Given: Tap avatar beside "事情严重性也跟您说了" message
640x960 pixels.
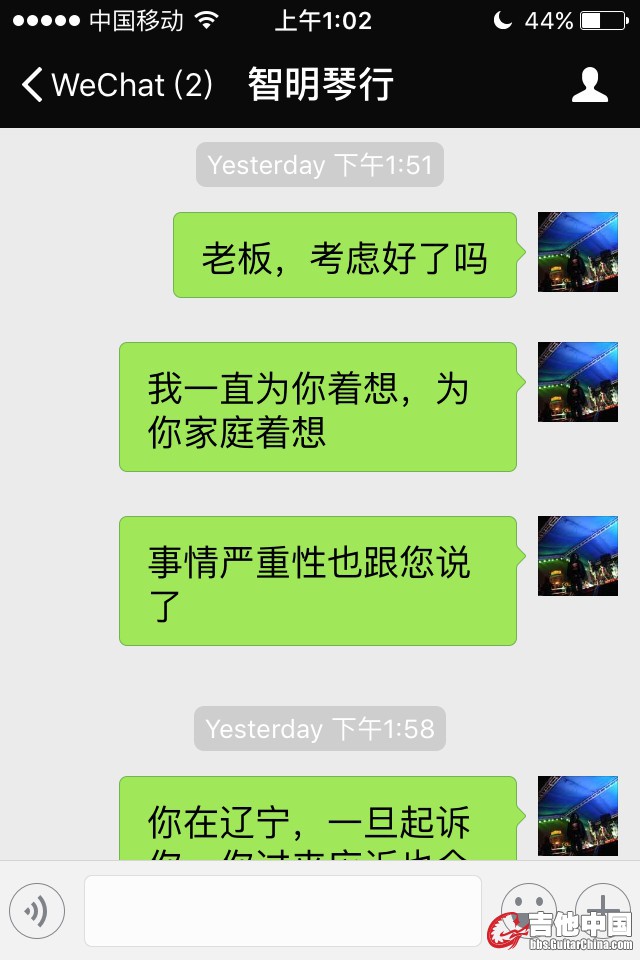Looking at the screenshot, I should [x=578, y=556].
